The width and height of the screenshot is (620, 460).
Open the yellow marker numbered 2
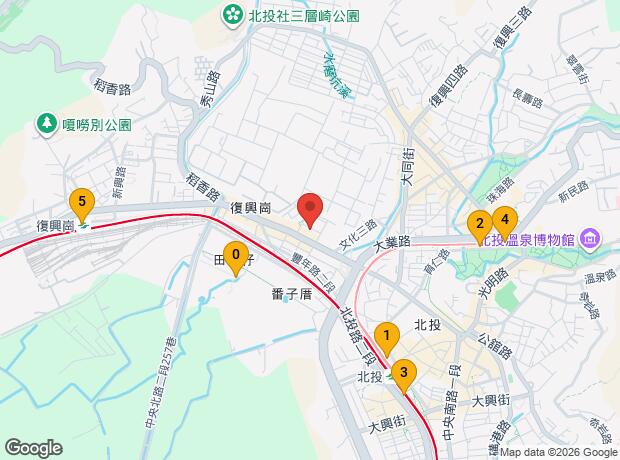(480, 223)
